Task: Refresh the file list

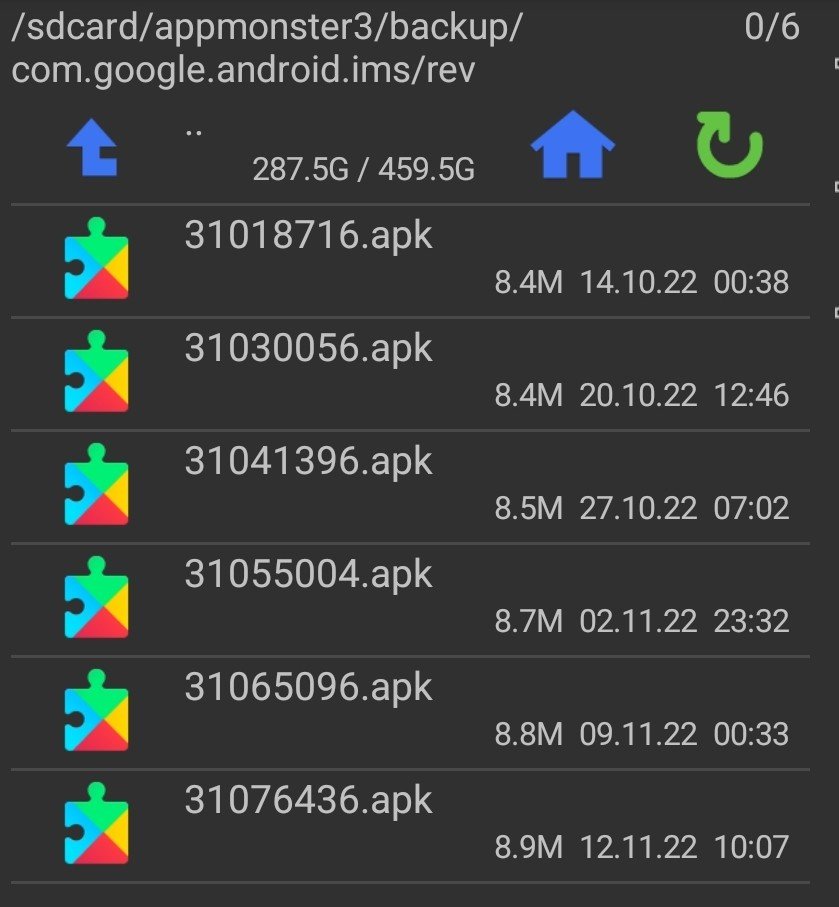Action: point(729,146)
